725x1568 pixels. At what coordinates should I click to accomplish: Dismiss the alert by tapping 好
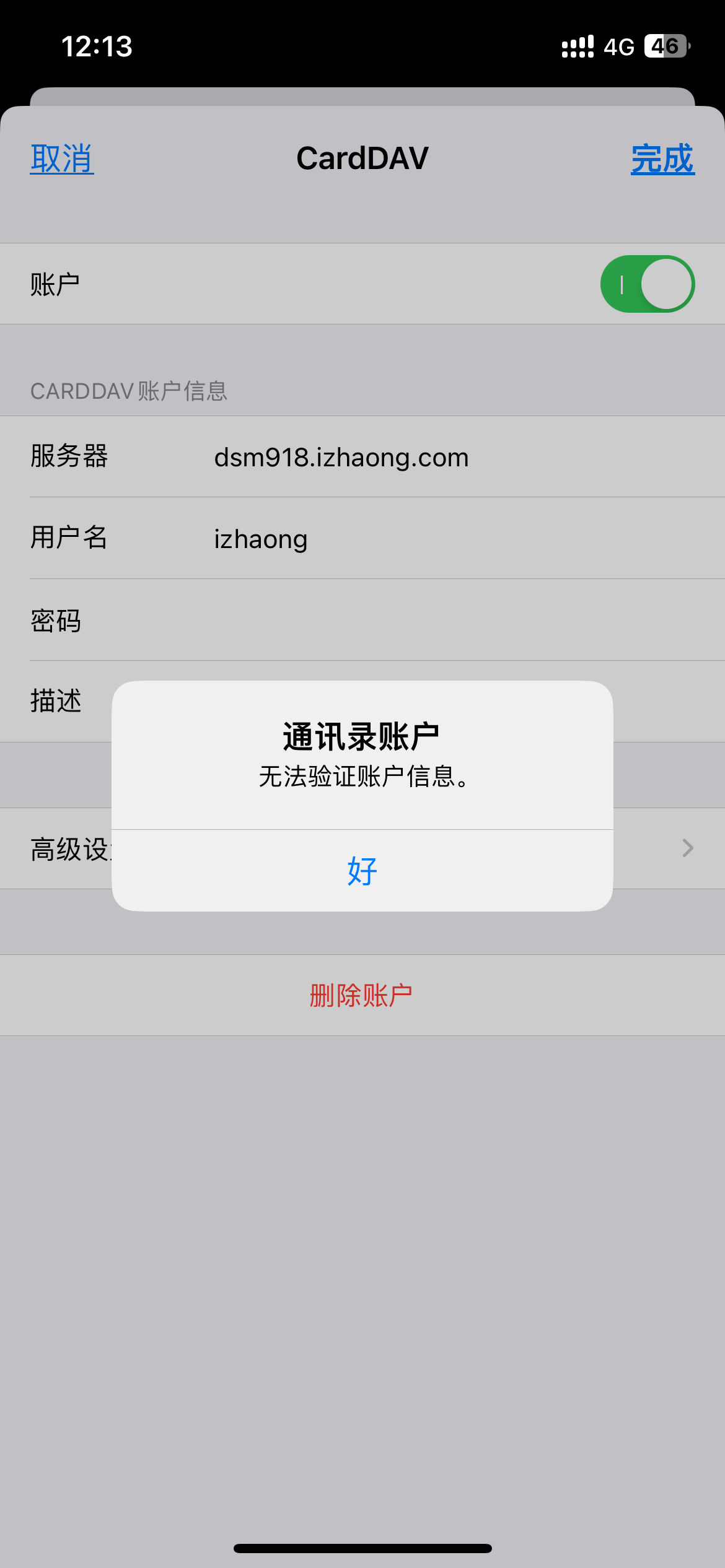point(362,871)
